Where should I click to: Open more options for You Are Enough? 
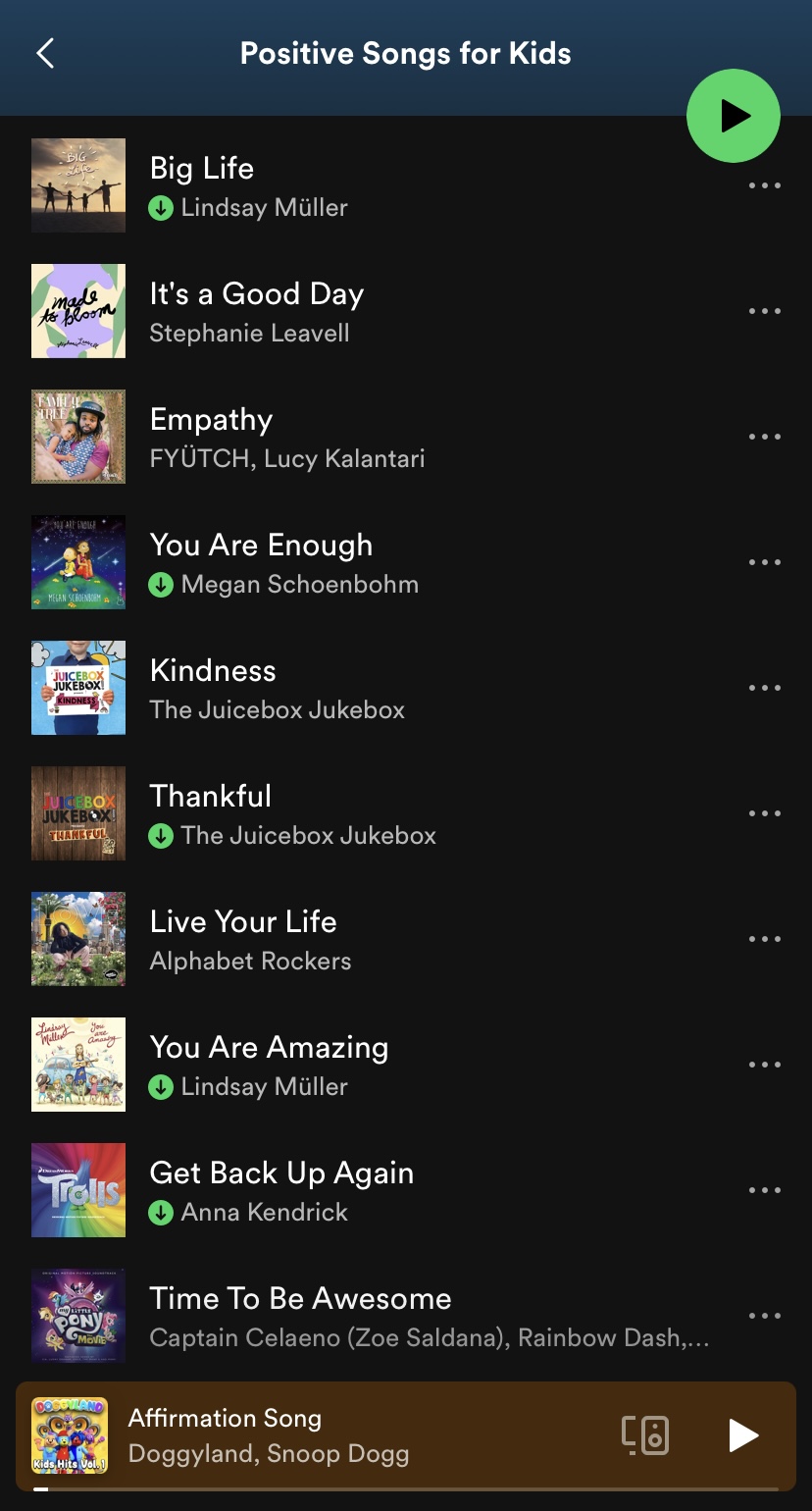tap(764, 562)
